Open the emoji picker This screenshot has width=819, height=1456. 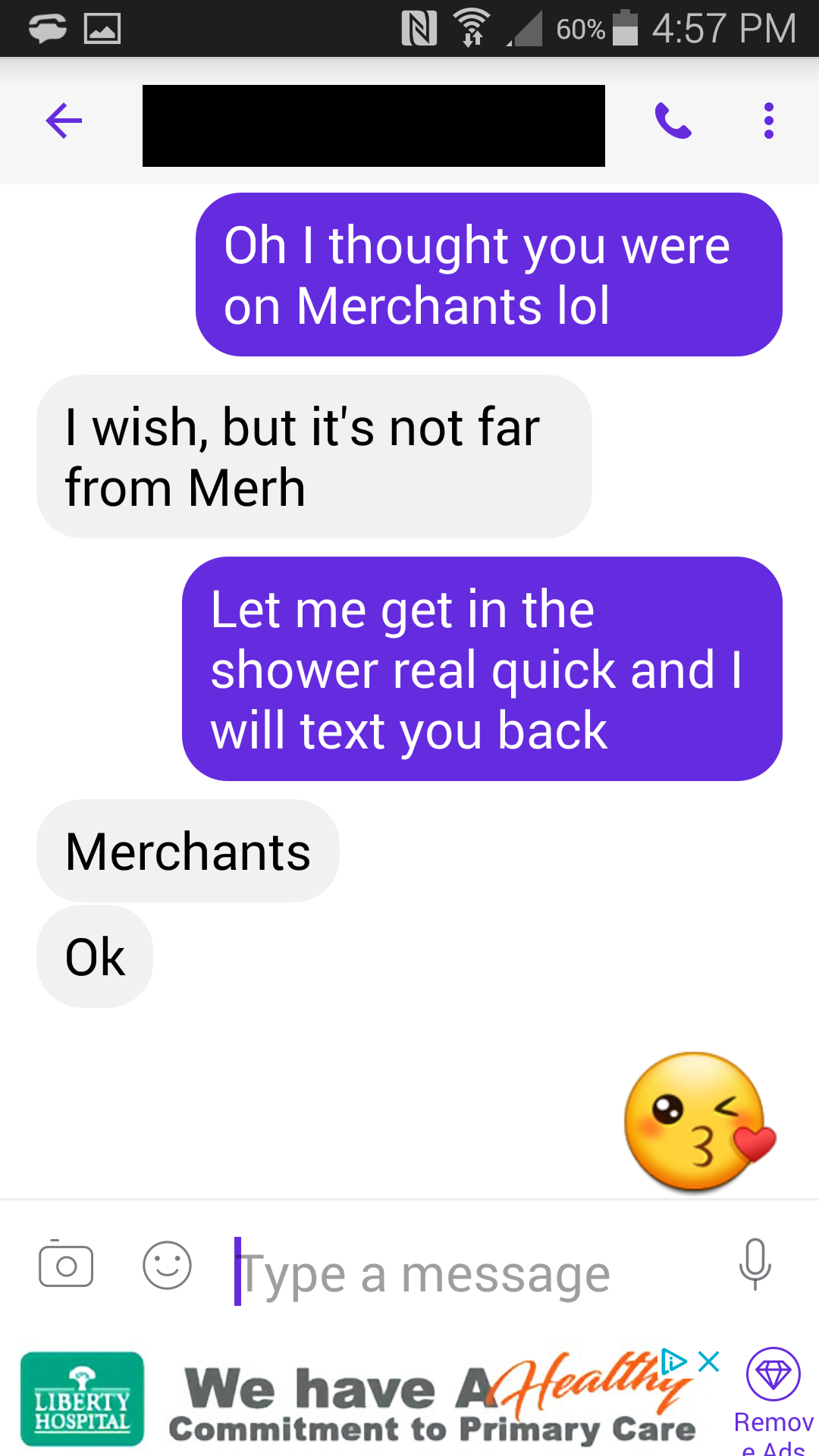167,1265
